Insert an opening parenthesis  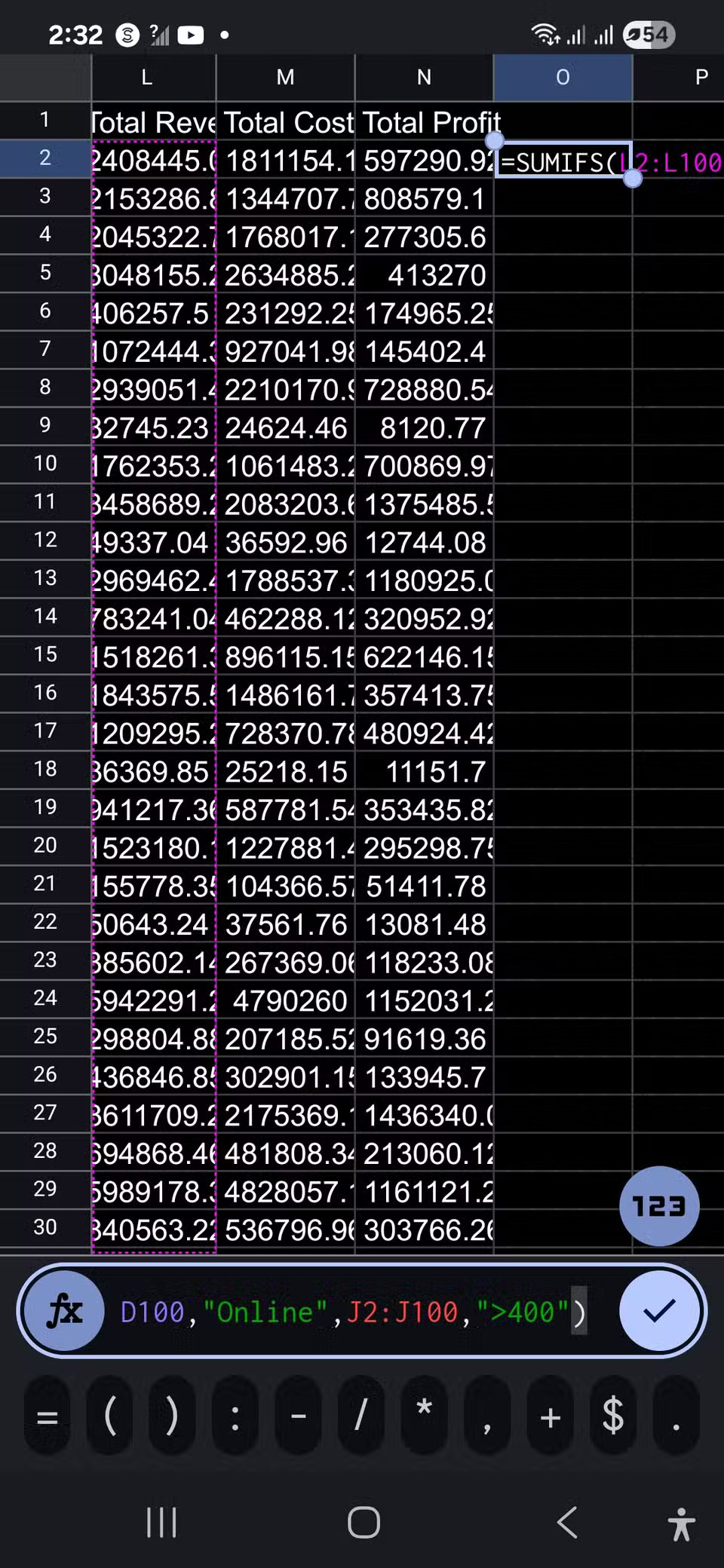110,1416
